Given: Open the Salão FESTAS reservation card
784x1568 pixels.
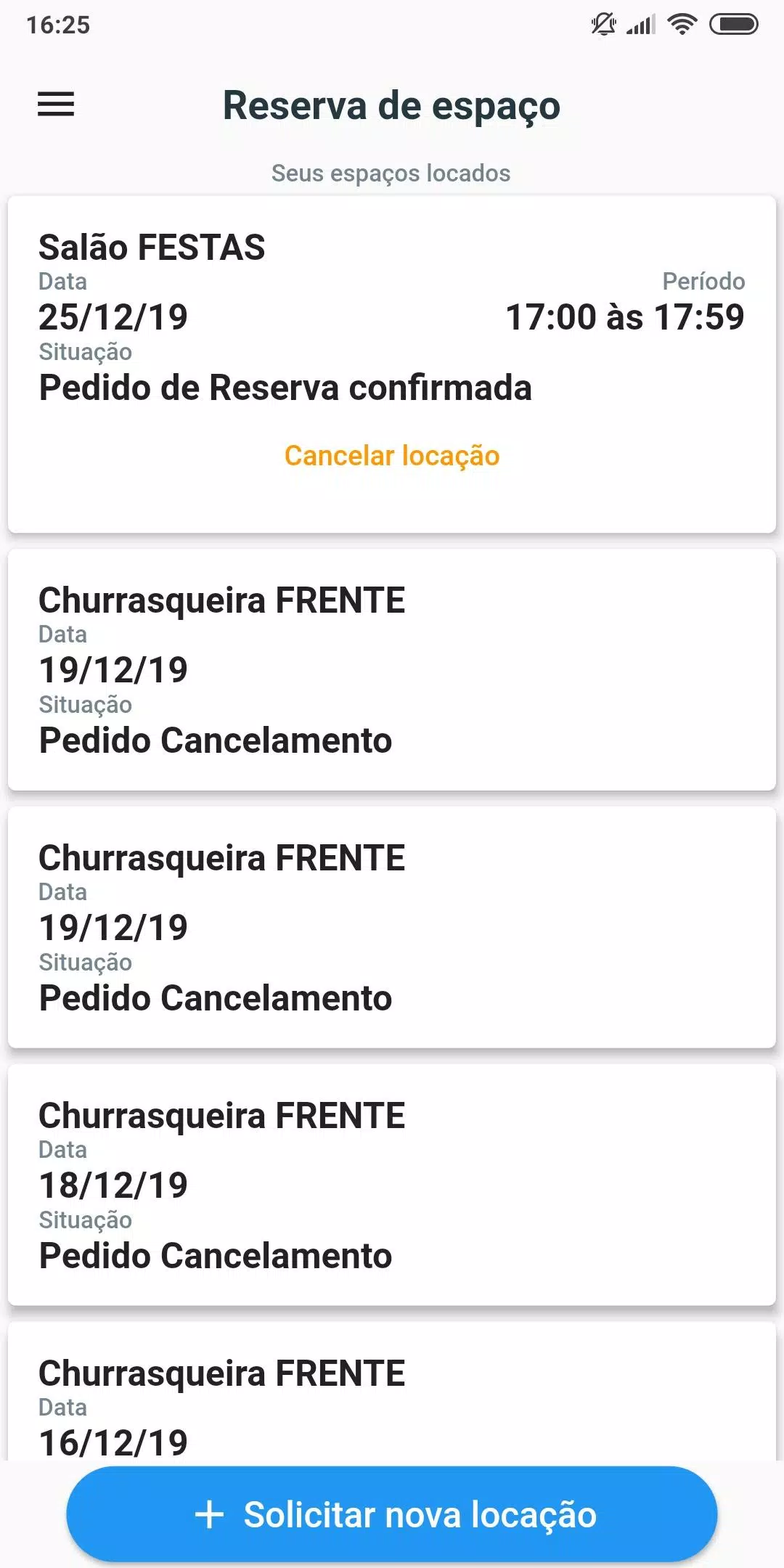Looking at the screenshot, I should tap(392, 364).
